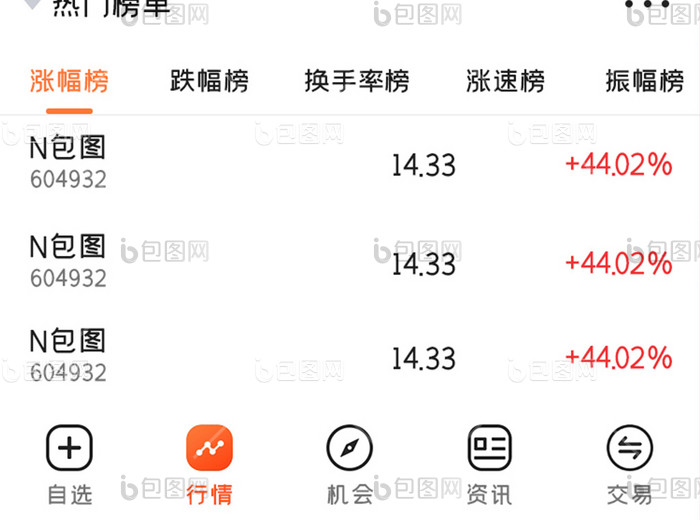View the 振幅榜 tab
Screen dimensions: 700x520
(644, 81)
